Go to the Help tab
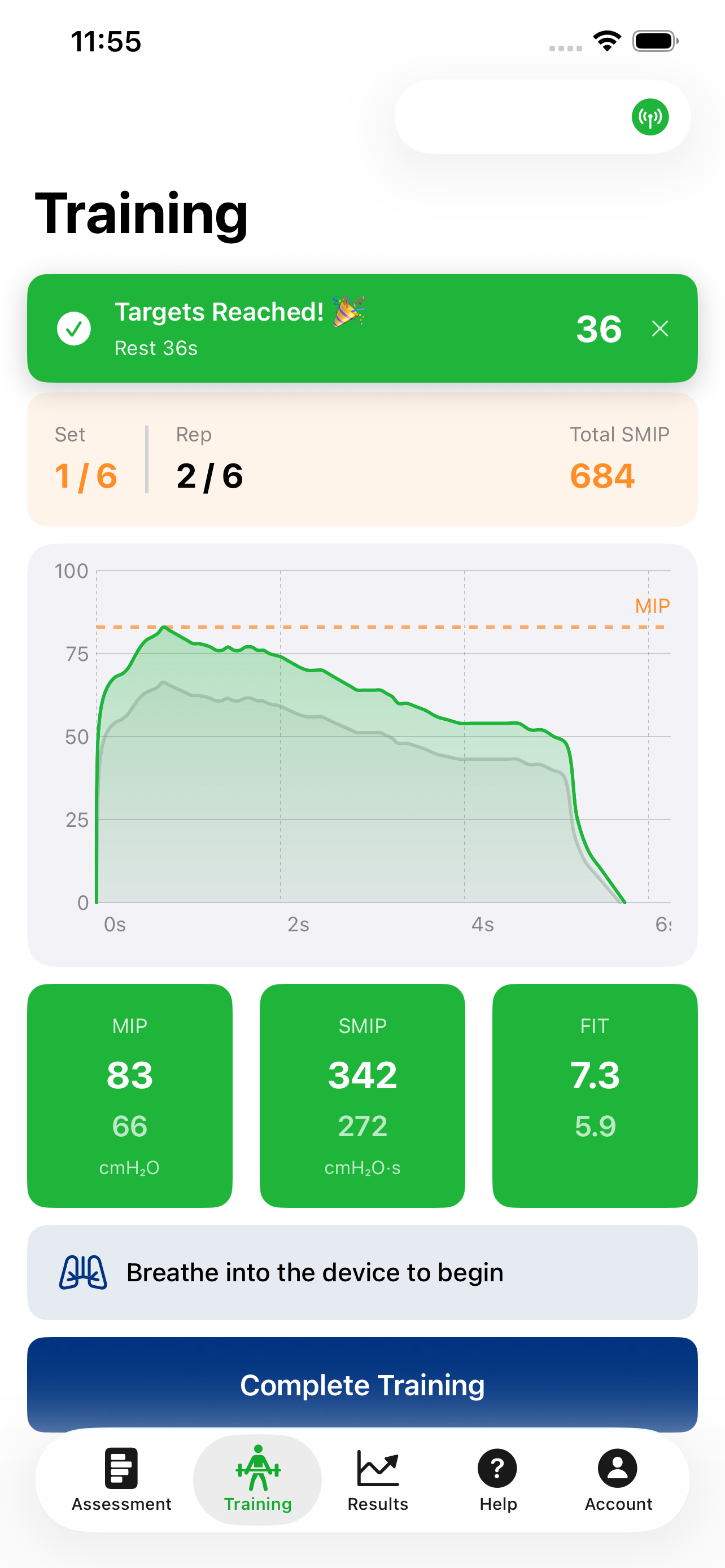The height and width of the screenshot is (1568, 725). (497, 1479)
